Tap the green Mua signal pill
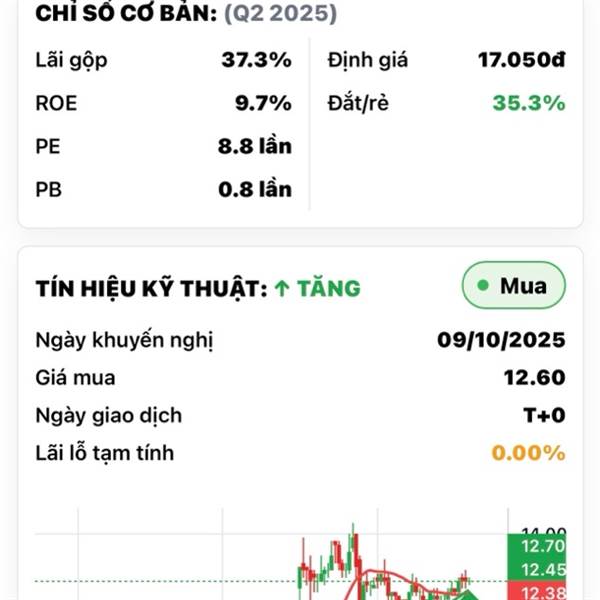Viewport: 600px width, 600px height. tap(513, 287)
